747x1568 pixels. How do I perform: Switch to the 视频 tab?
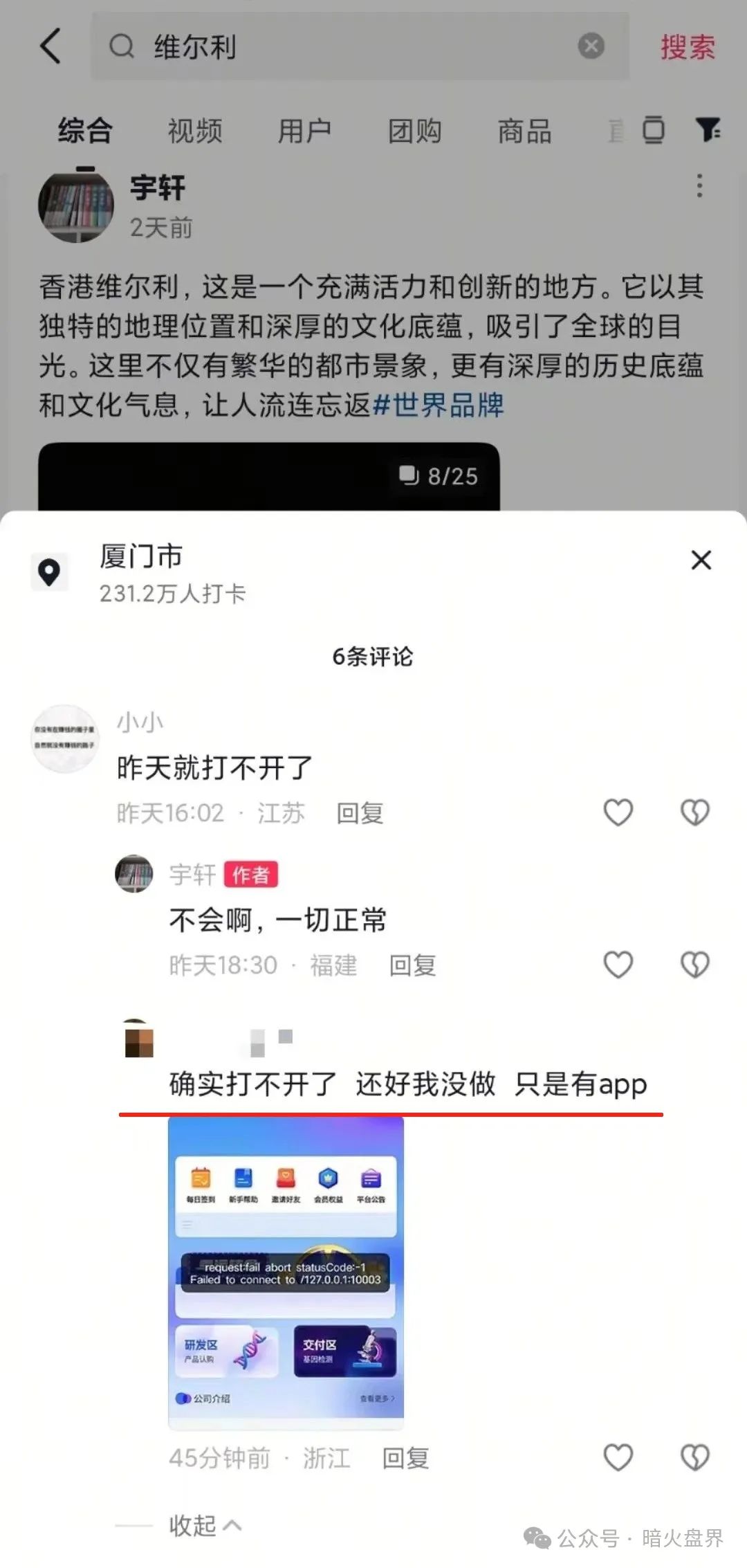click(195, 131)
